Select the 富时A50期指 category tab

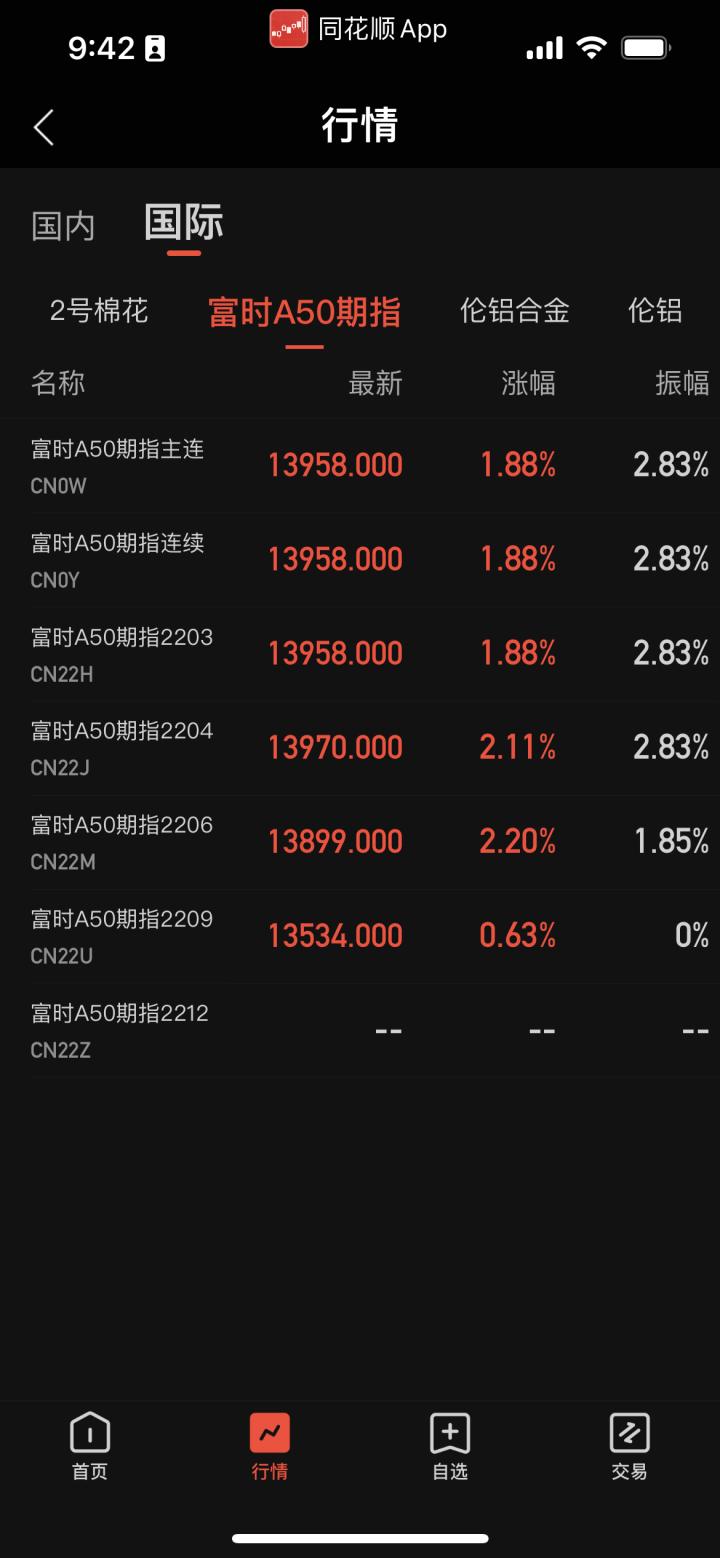pos(304,312)
